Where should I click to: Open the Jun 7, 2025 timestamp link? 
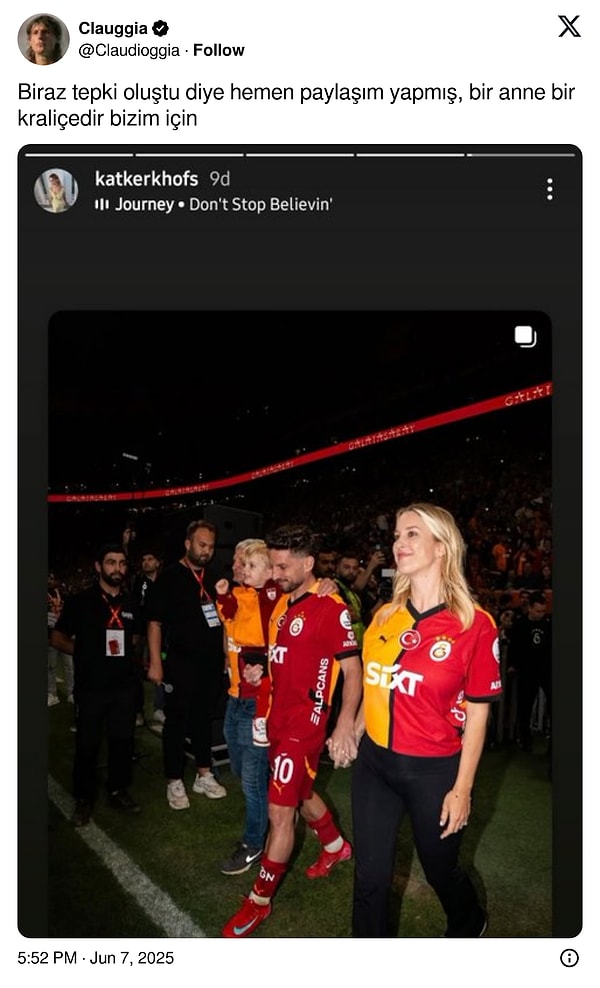pyautogui.click(x=95, y=958)
